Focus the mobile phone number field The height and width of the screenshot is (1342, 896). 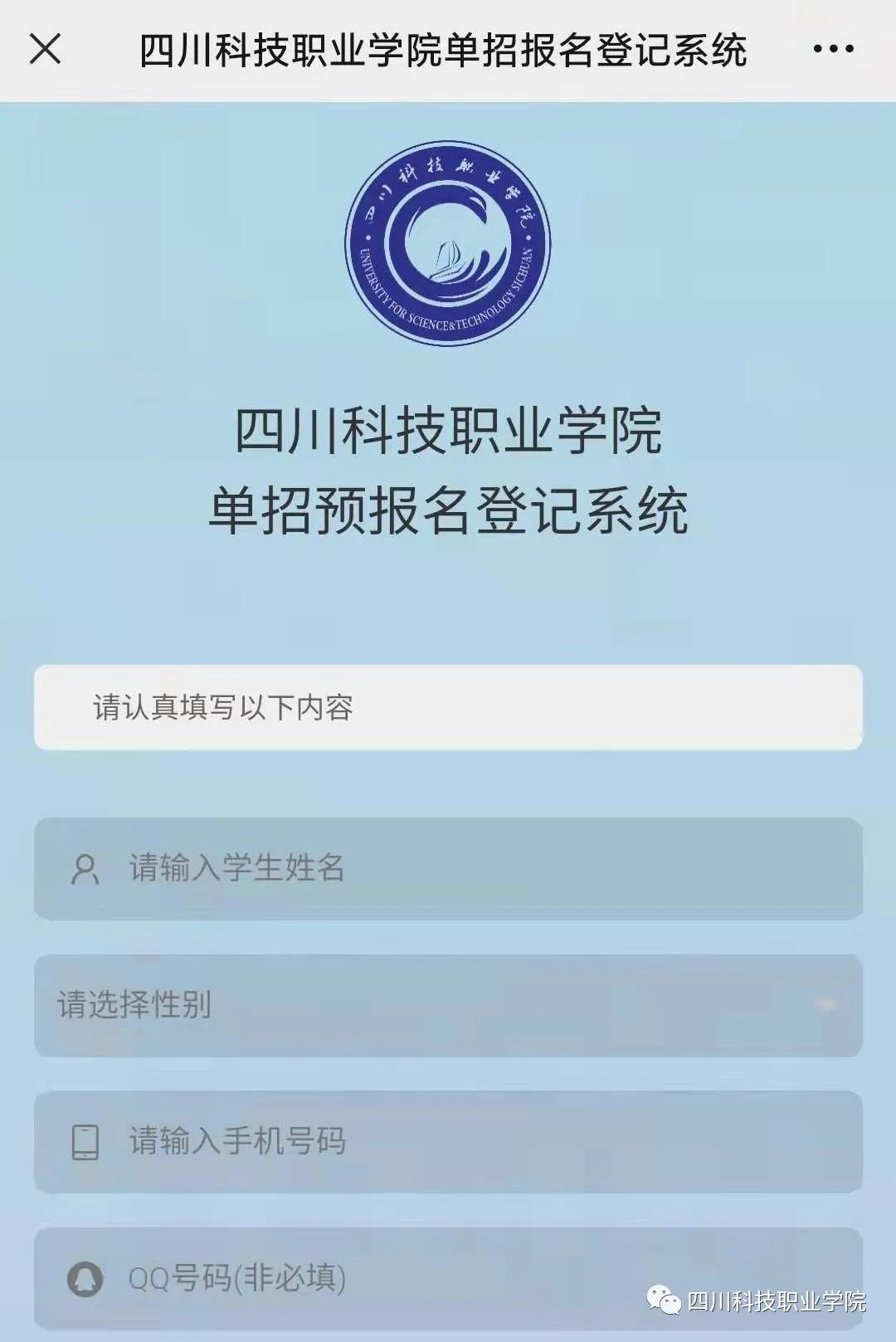tap(448, 1142)
